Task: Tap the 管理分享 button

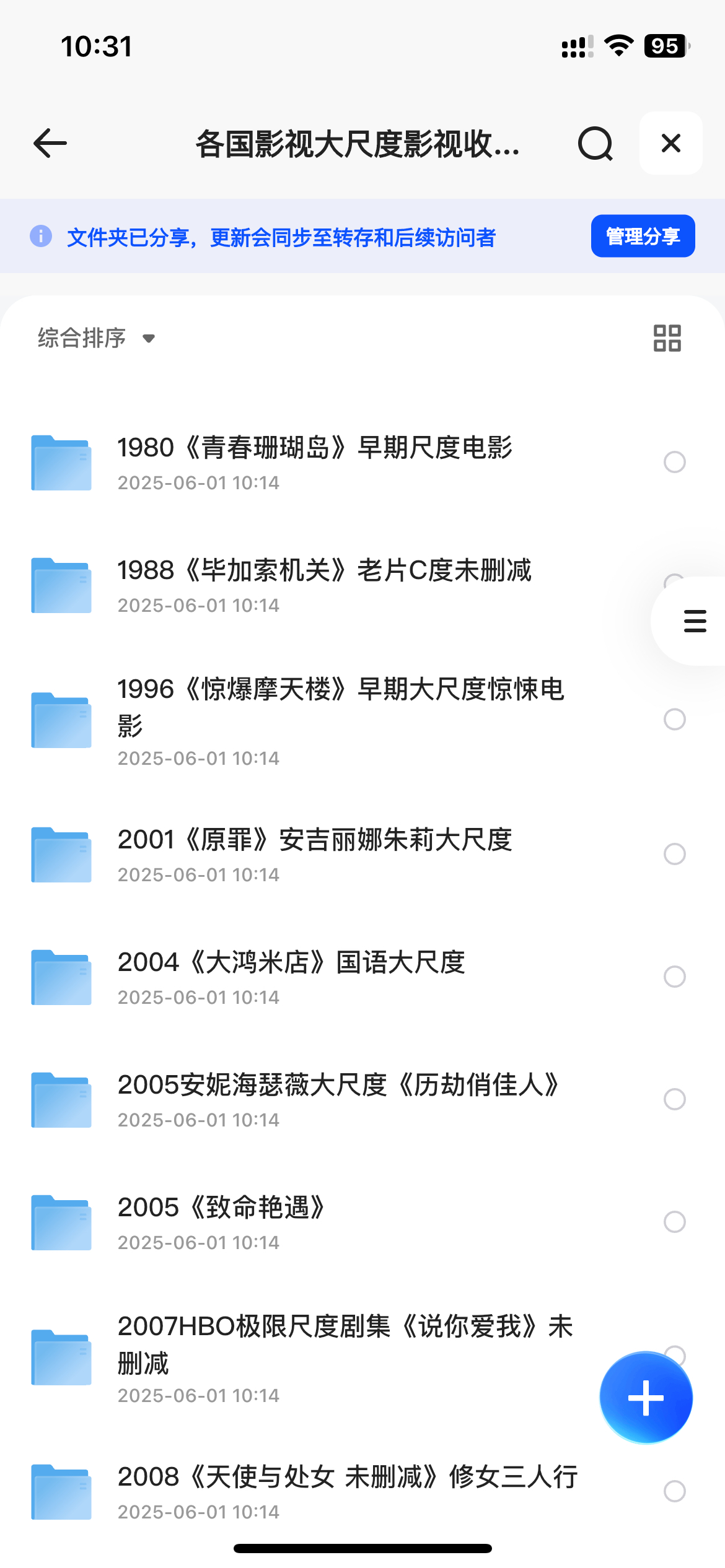Action: tap(643, 236)
